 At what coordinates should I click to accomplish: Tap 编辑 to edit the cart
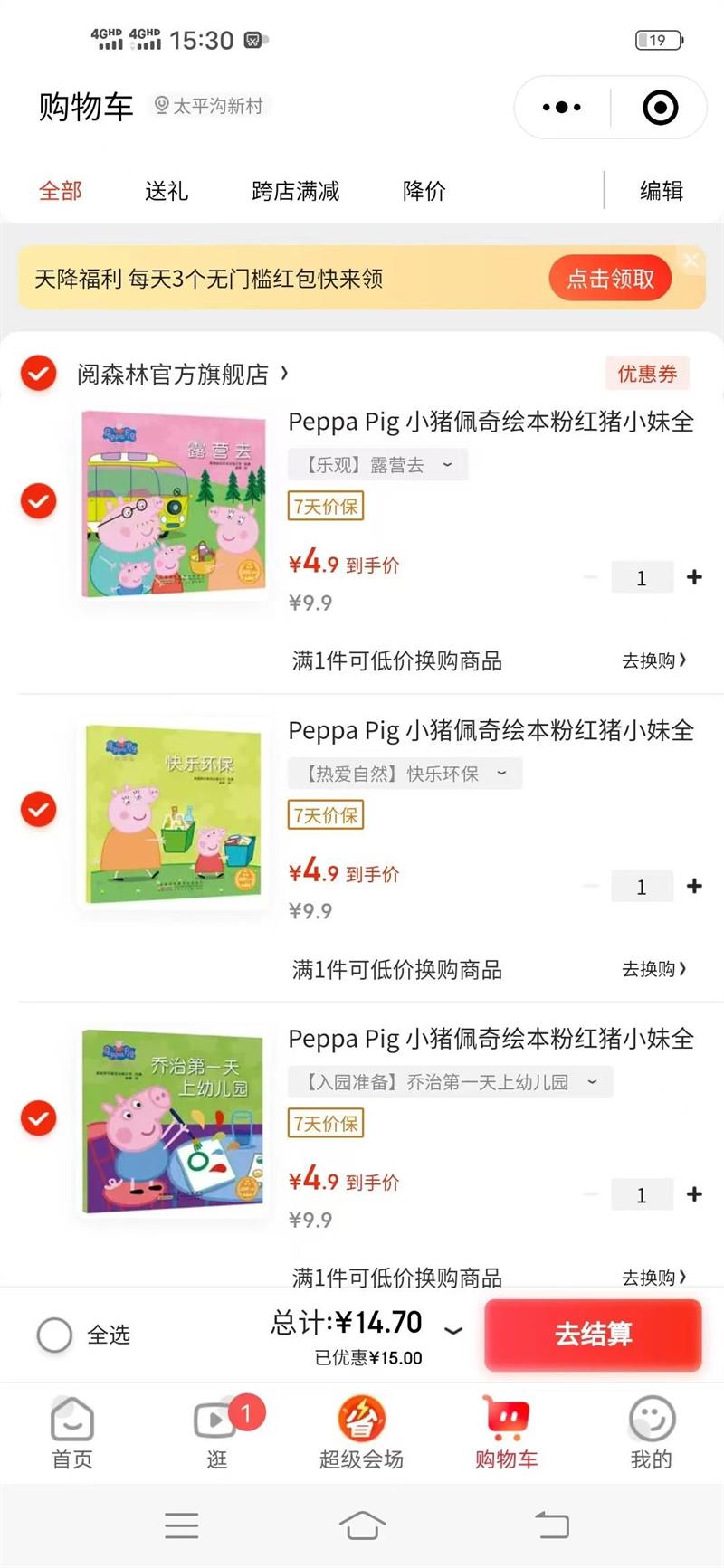point(662,191)
